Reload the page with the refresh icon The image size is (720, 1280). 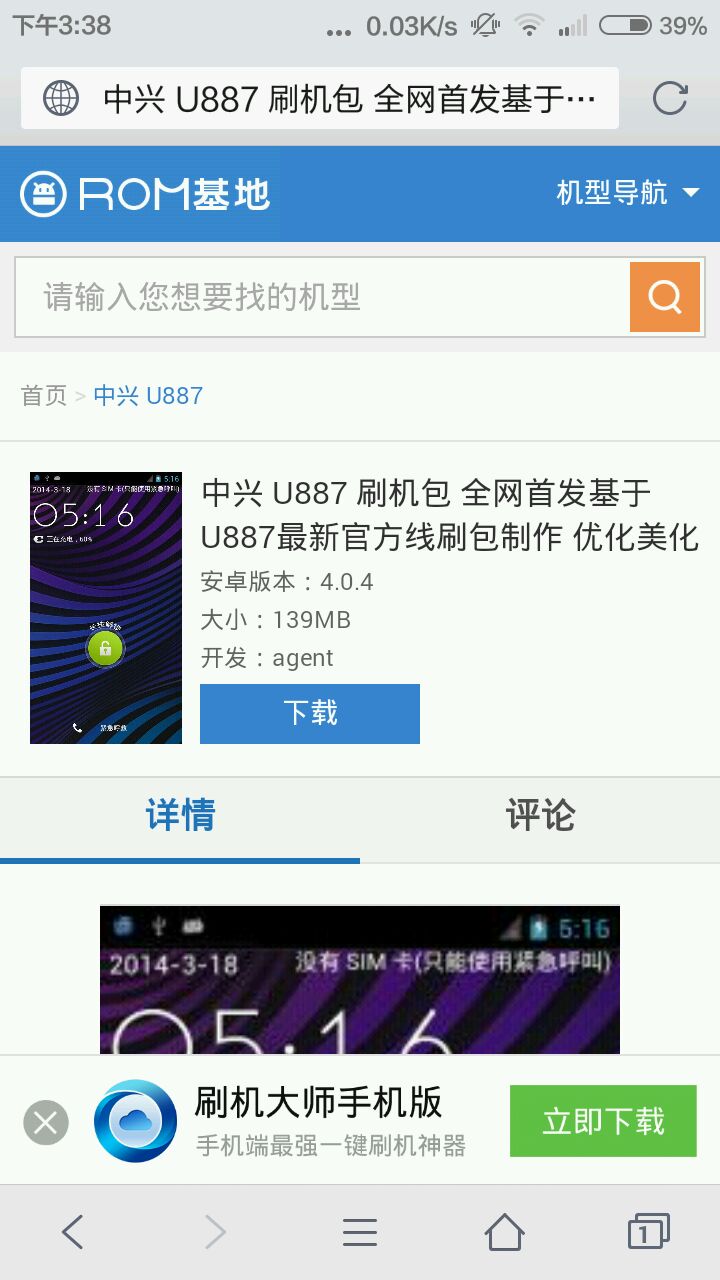click(x=669, y=98)
